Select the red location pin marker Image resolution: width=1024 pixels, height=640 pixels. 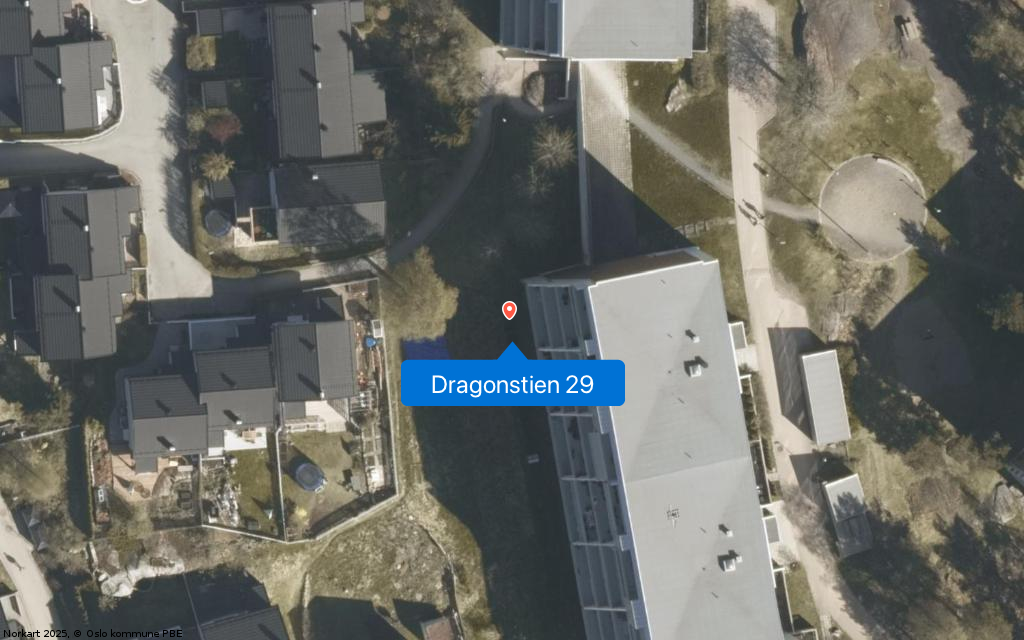509,310
